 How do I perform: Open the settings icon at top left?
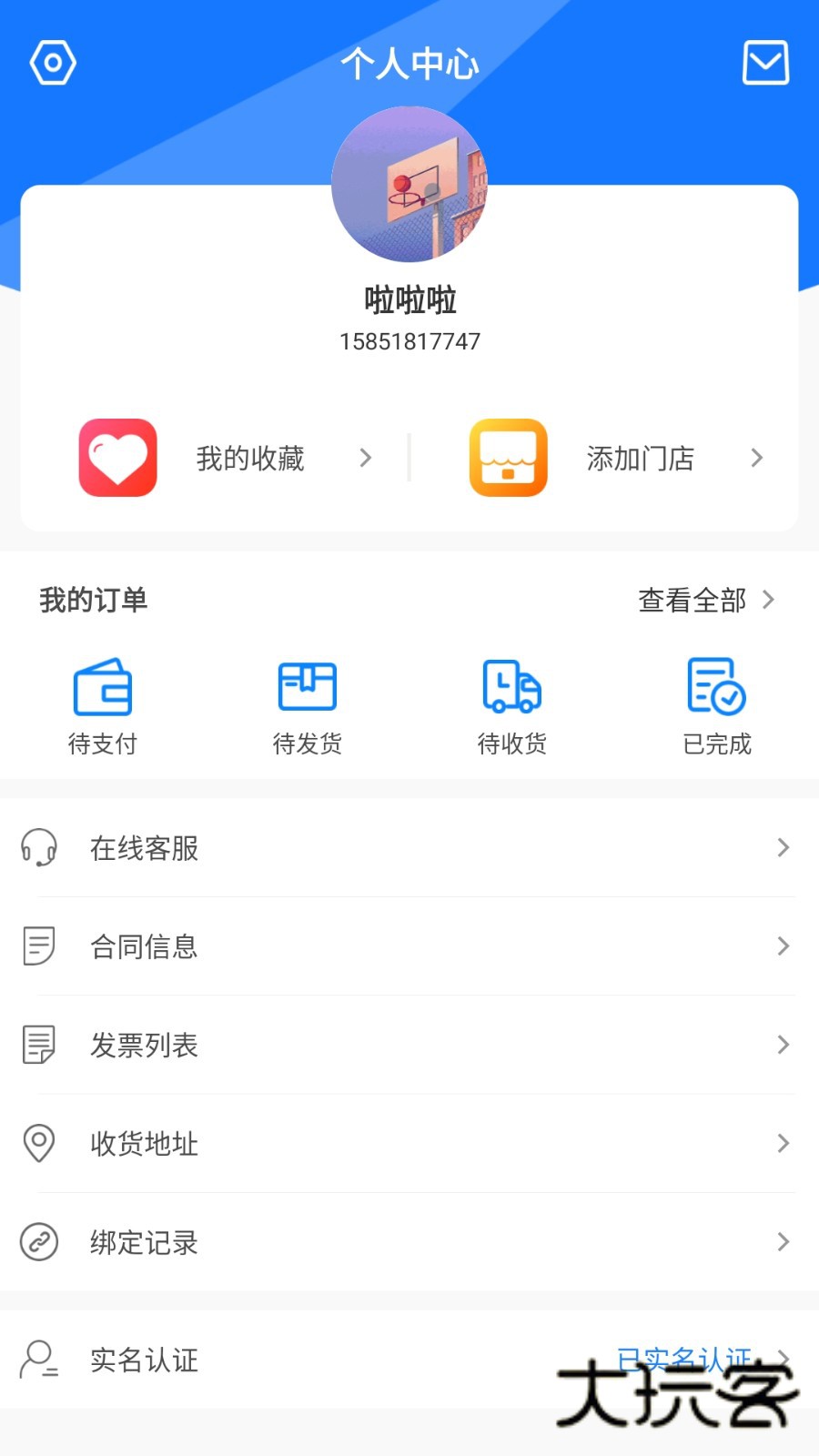click(52, 62)
